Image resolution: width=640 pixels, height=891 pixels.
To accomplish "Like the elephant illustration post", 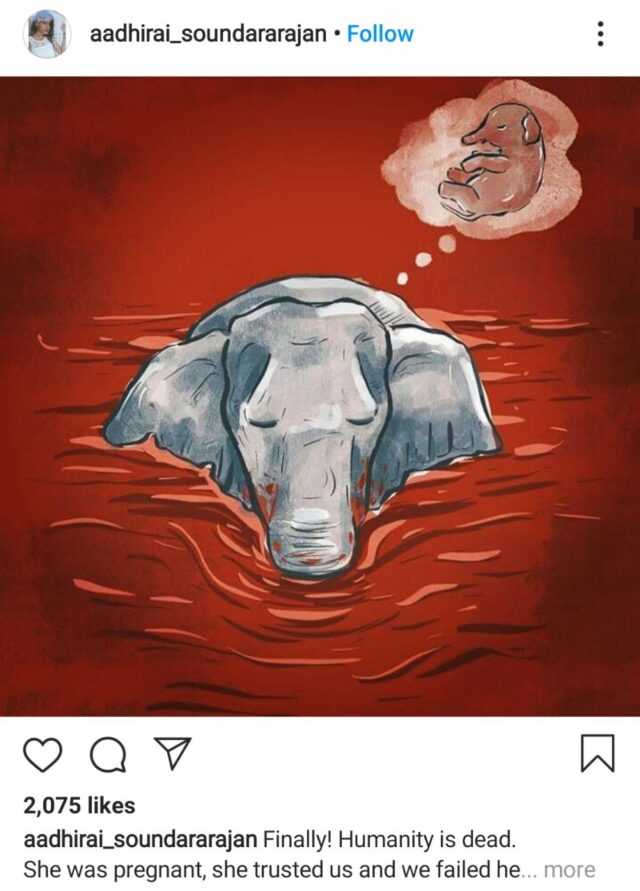I will (42, 755).
